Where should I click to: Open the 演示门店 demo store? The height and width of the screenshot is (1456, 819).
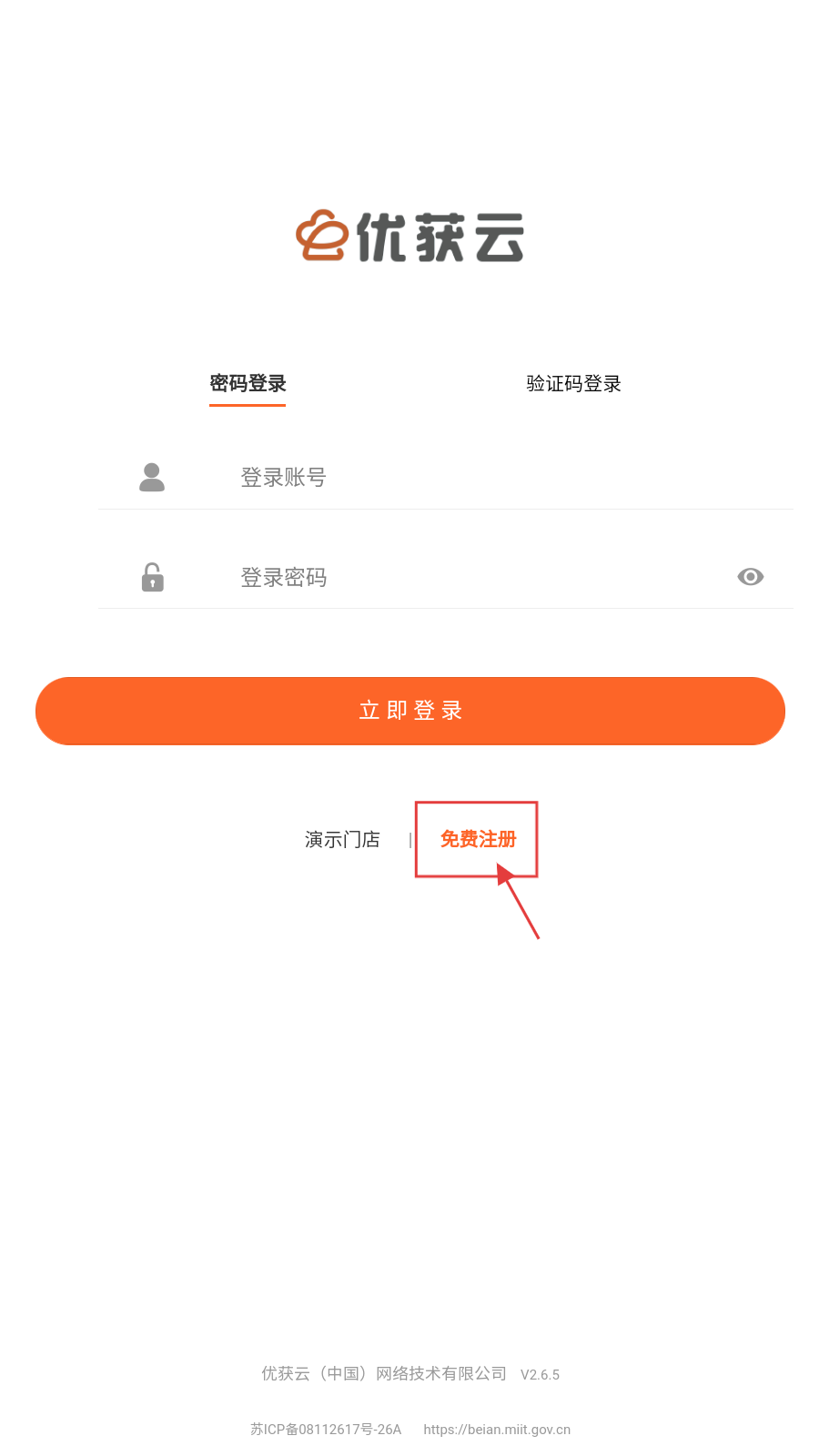pos(342,840)
